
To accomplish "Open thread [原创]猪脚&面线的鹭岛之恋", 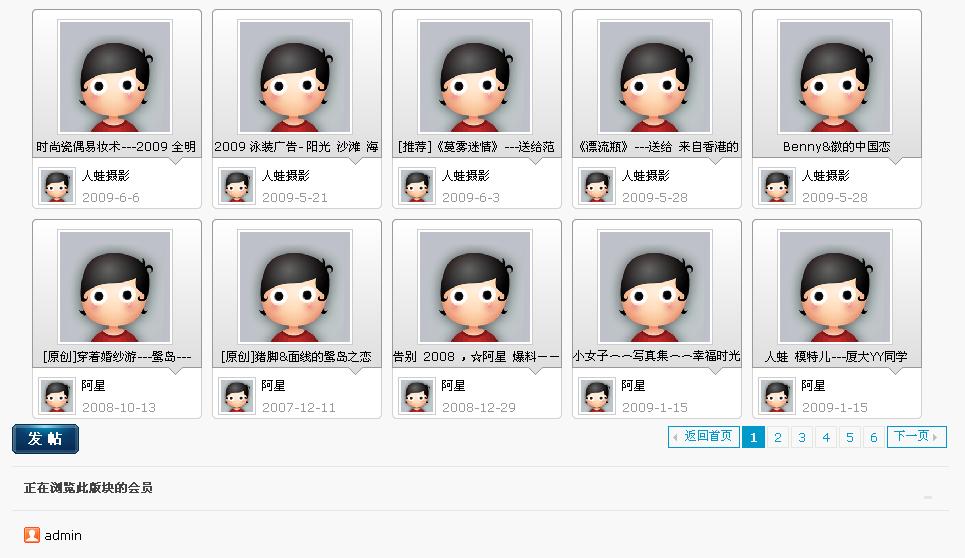I will 296,356.
